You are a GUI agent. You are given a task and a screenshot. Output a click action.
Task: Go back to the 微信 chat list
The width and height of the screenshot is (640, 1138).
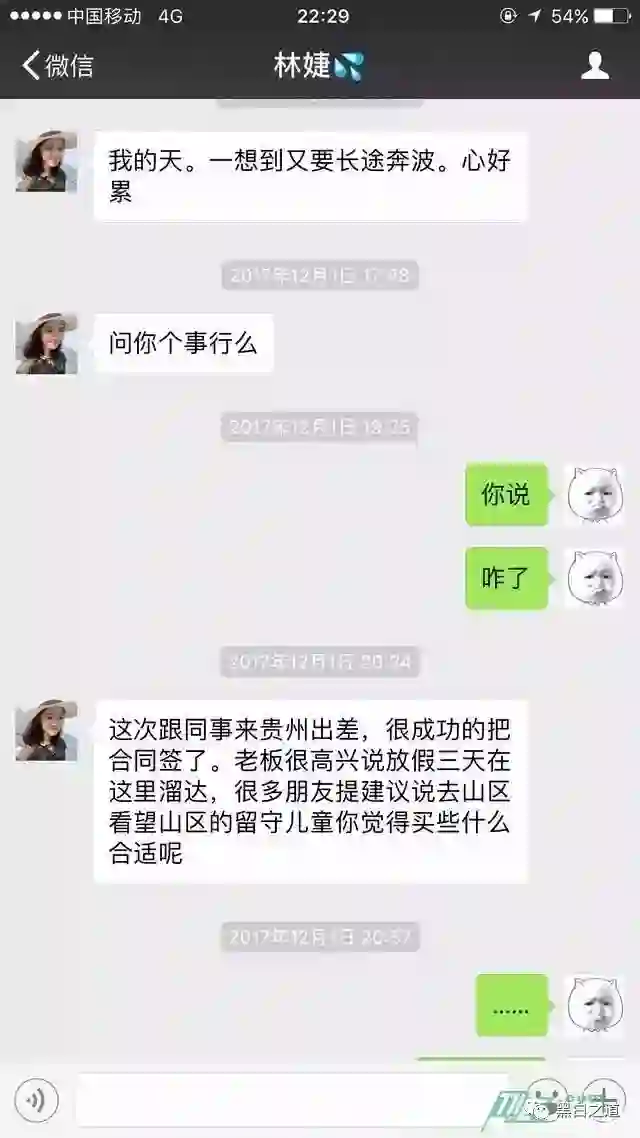click(57, 66)
